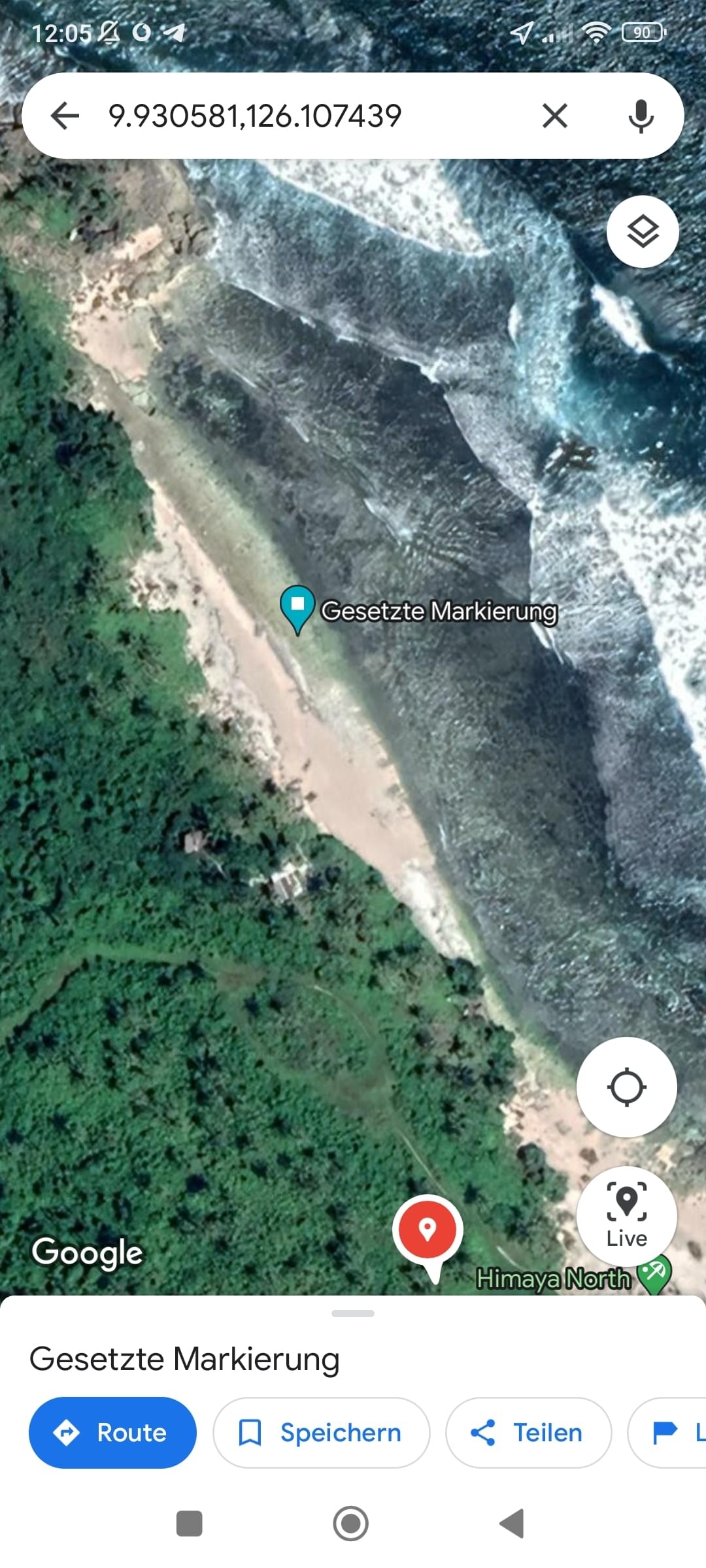Image resolution: width=706 pixels, height=1568 pixels.
Task: Get a Route to the dropped pin
Action: tap(112, 1433)
